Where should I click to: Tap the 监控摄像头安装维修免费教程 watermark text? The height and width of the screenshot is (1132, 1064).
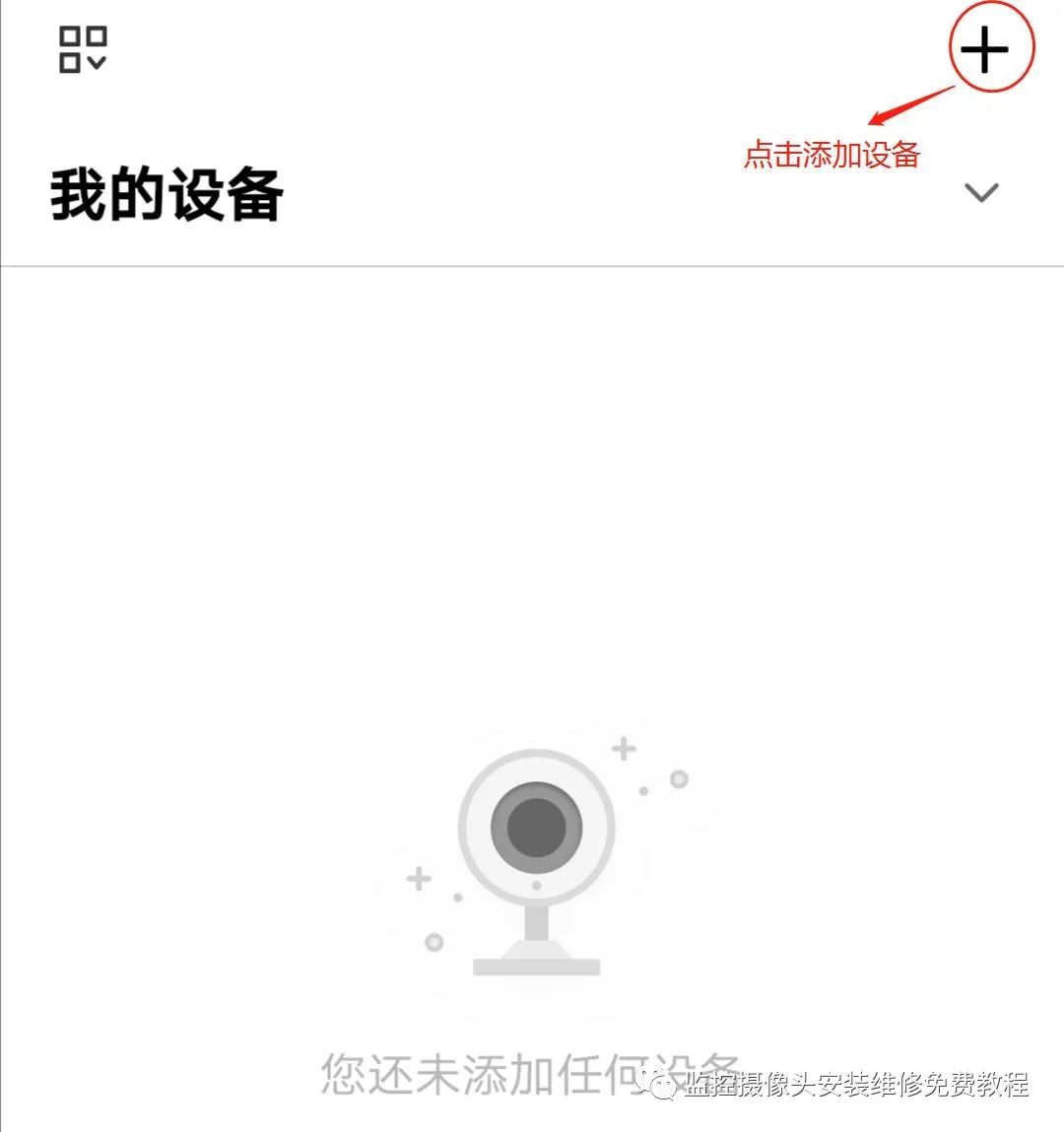857,1087
